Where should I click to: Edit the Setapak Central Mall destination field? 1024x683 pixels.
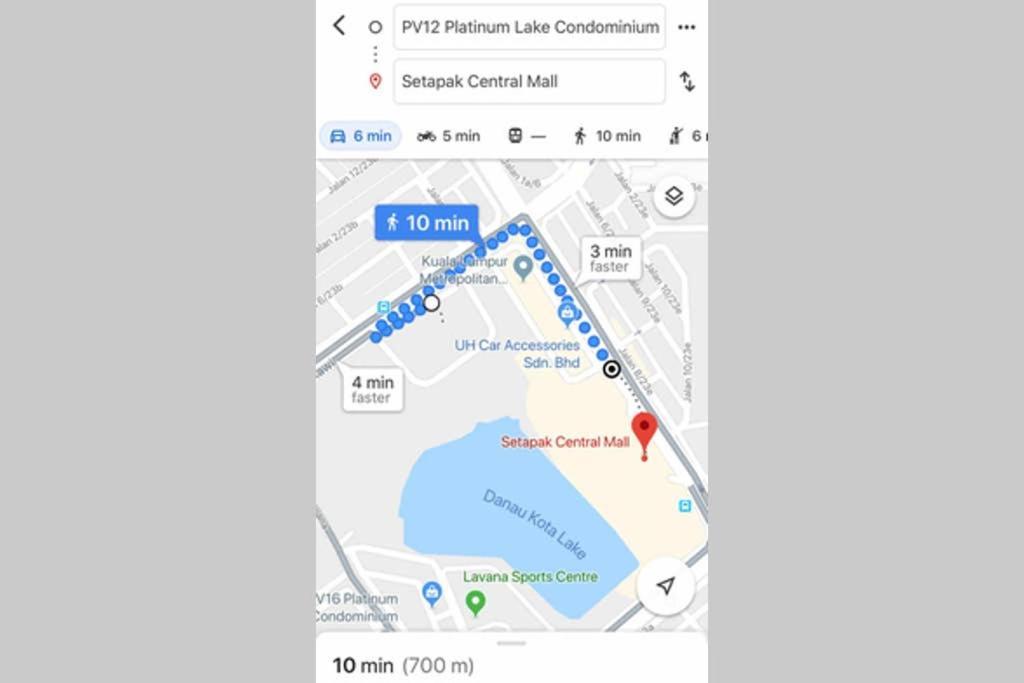pos(529,81)
